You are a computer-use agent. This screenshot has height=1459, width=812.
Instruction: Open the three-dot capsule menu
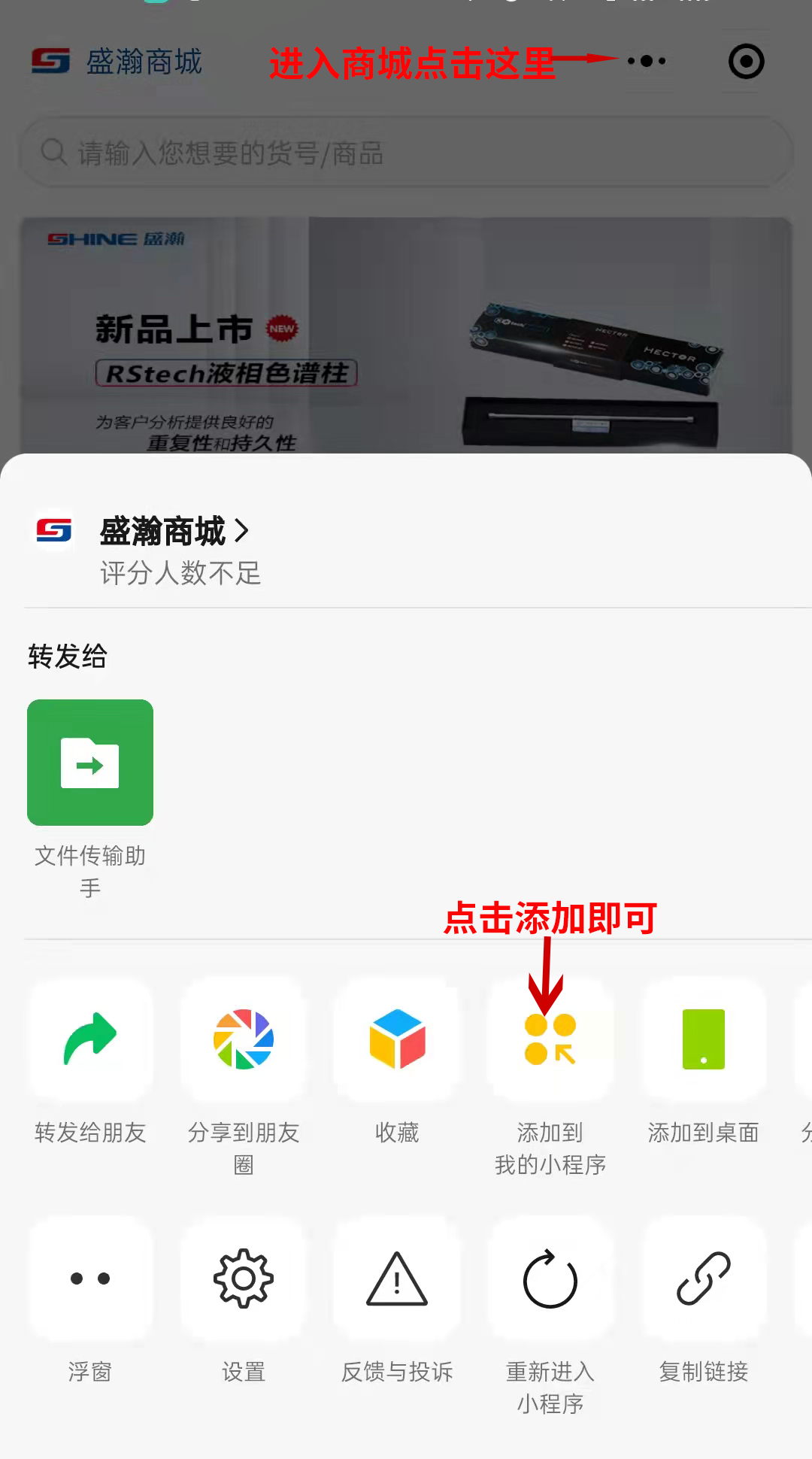(x=647, y=62)
